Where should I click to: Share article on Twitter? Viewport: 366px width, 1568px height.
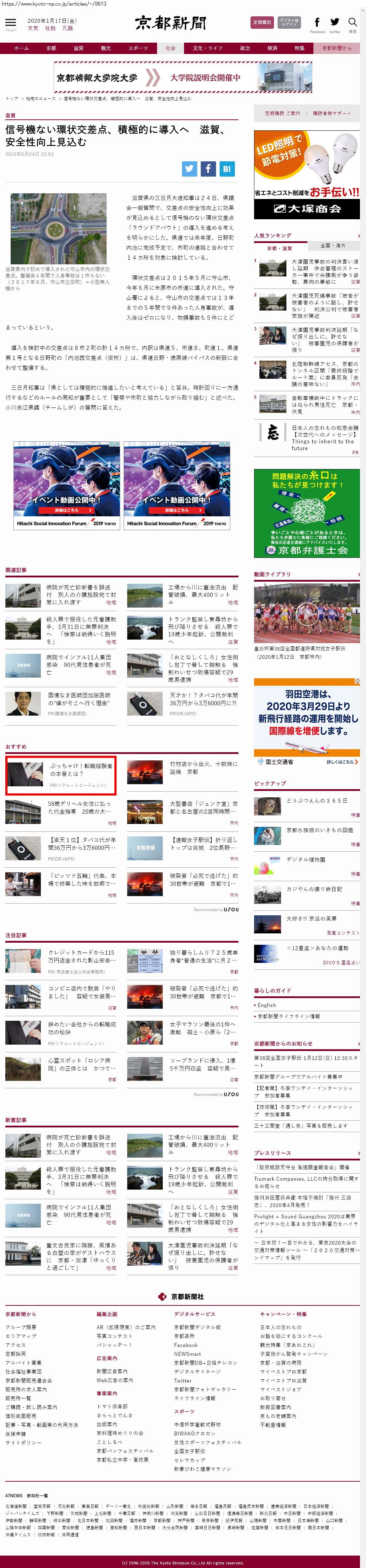pos(189,169)
